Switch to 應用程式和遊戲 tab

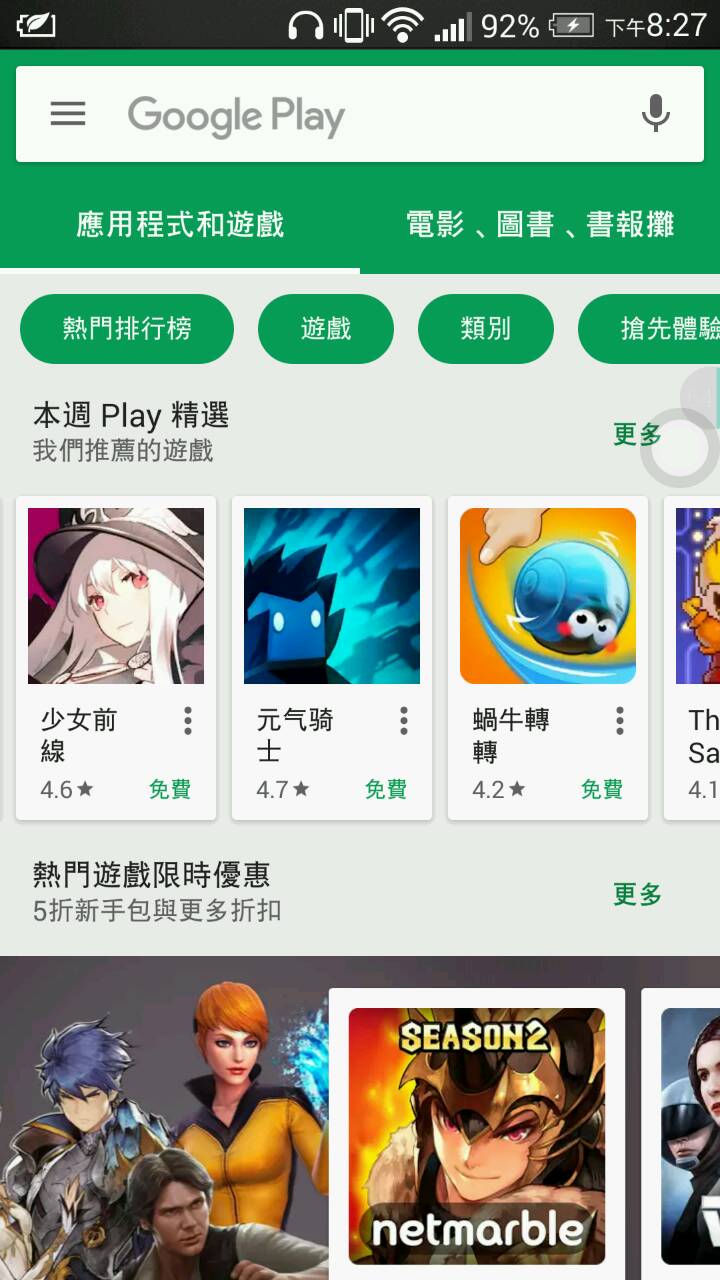coord(180,224)
